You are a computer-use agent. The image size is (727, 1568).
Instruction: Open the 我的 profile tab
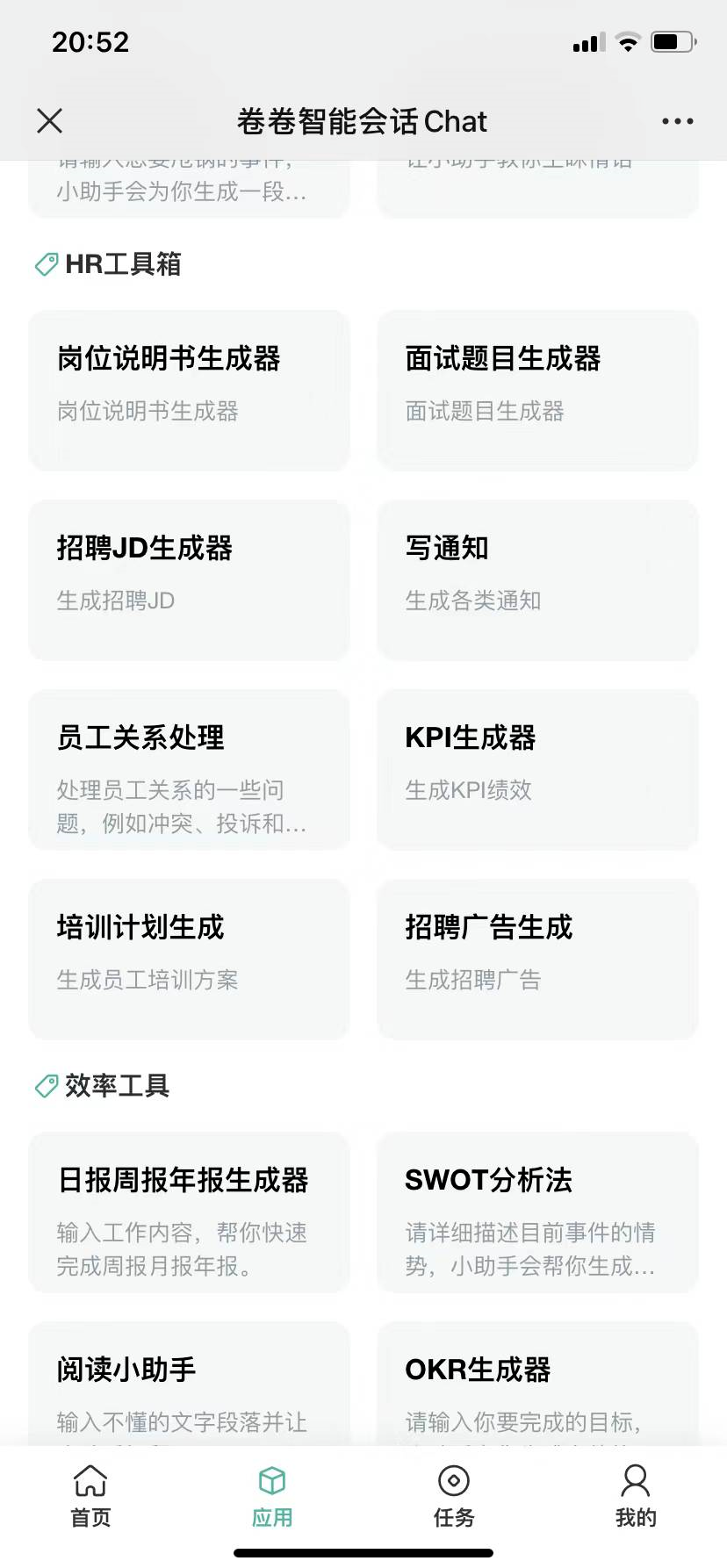pos(636,1496)
